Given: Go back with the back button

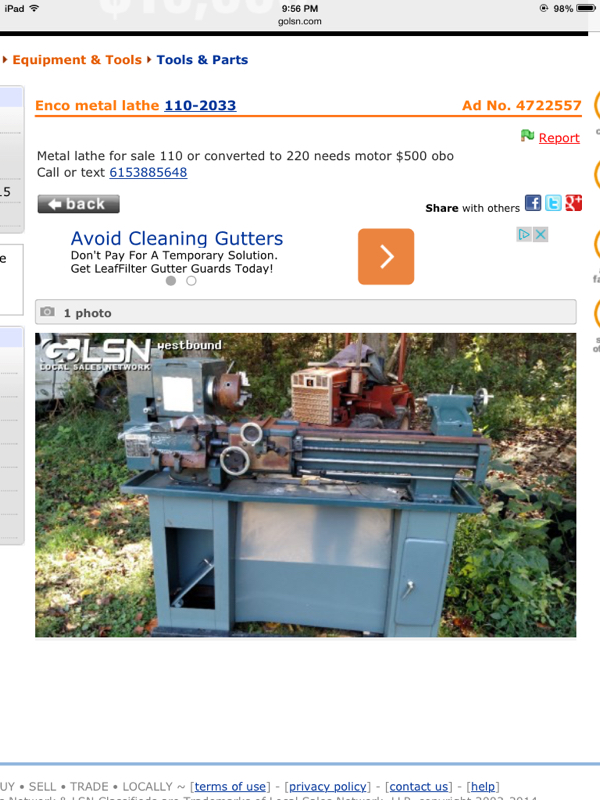Looking at the screenshot, I should click(x=78, y=204).
